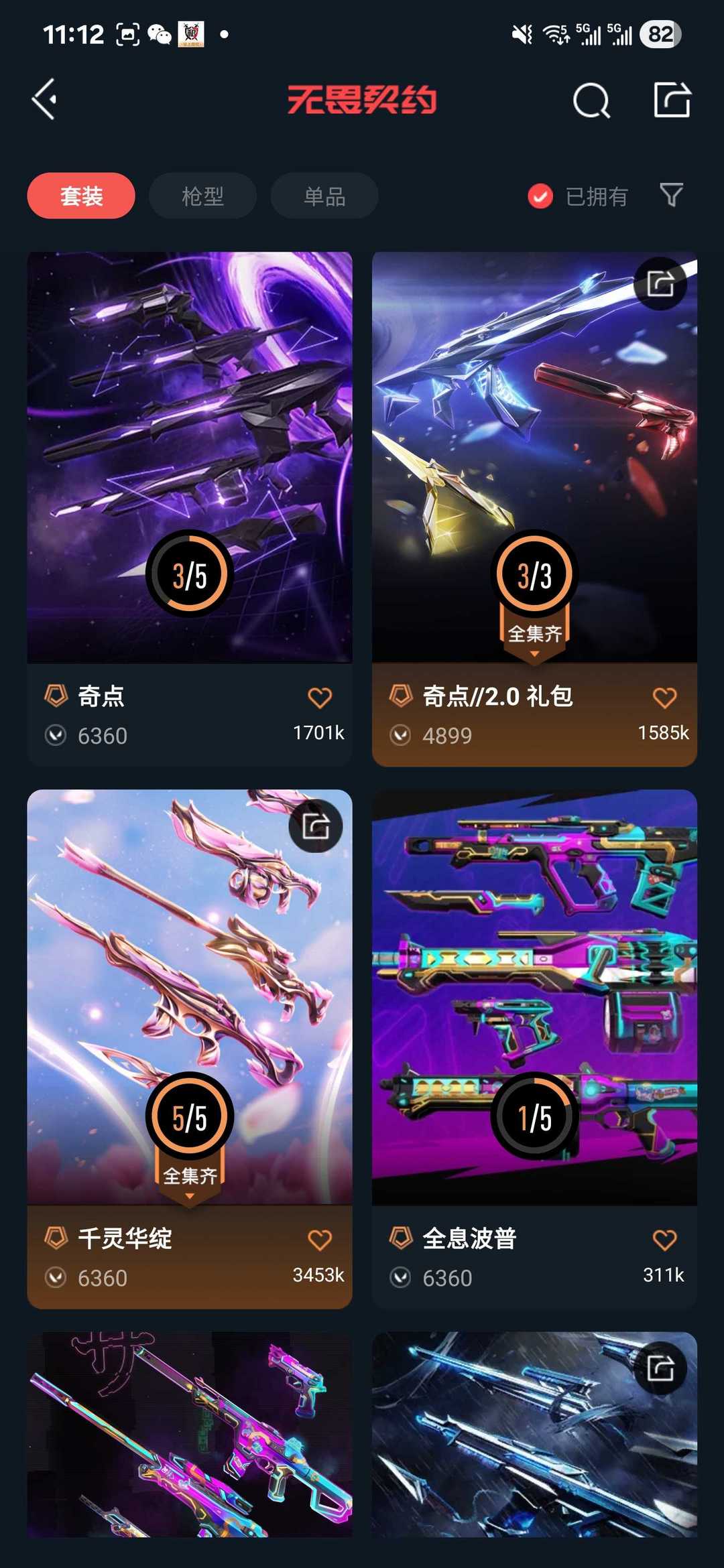Favorite the 奇点 set with the heart
This screenshot has height=1568, width=724.
point(320,698)
